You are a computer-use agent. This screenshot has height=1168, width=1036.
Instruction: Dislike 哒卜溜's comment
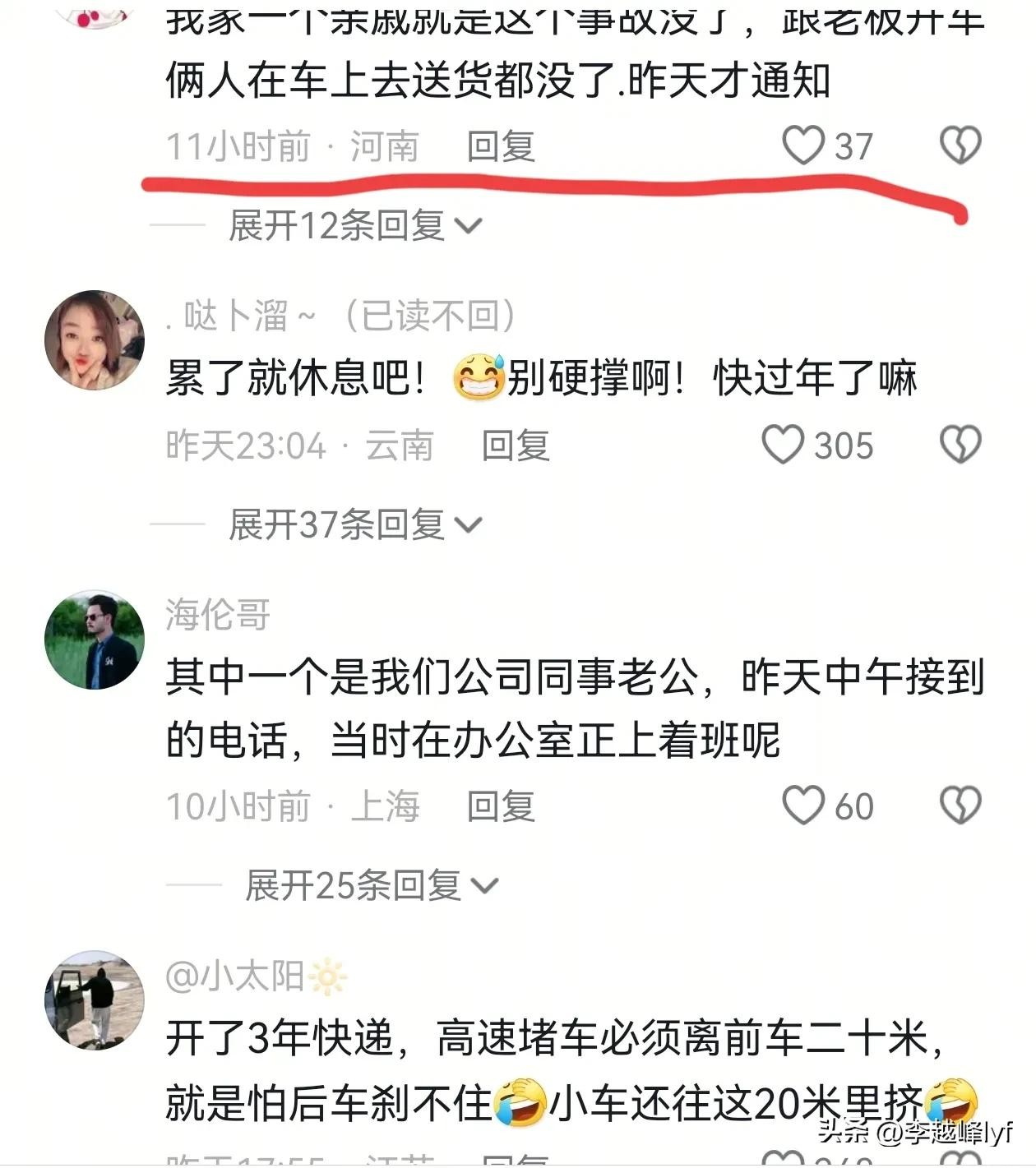[960, 445]
